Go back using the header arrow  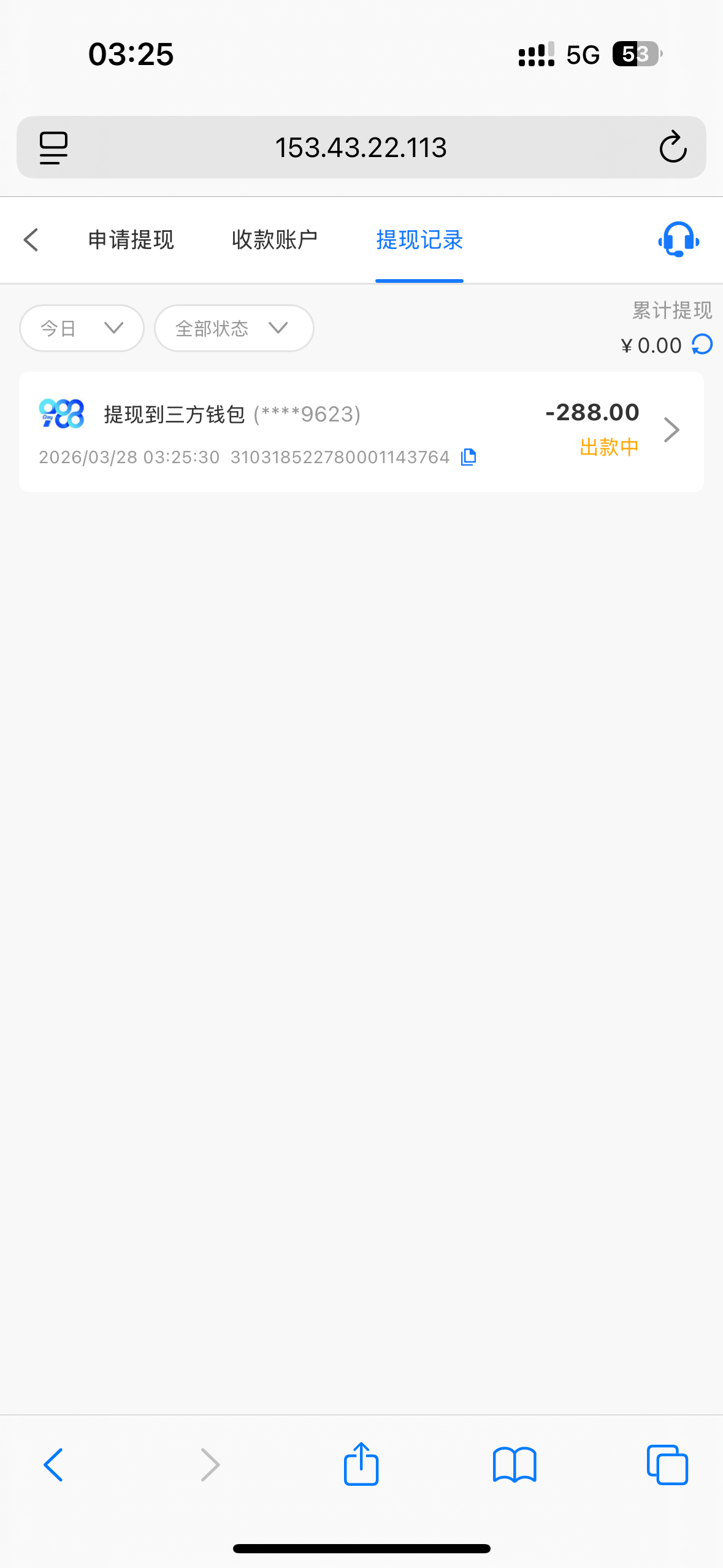click(31, 240)
